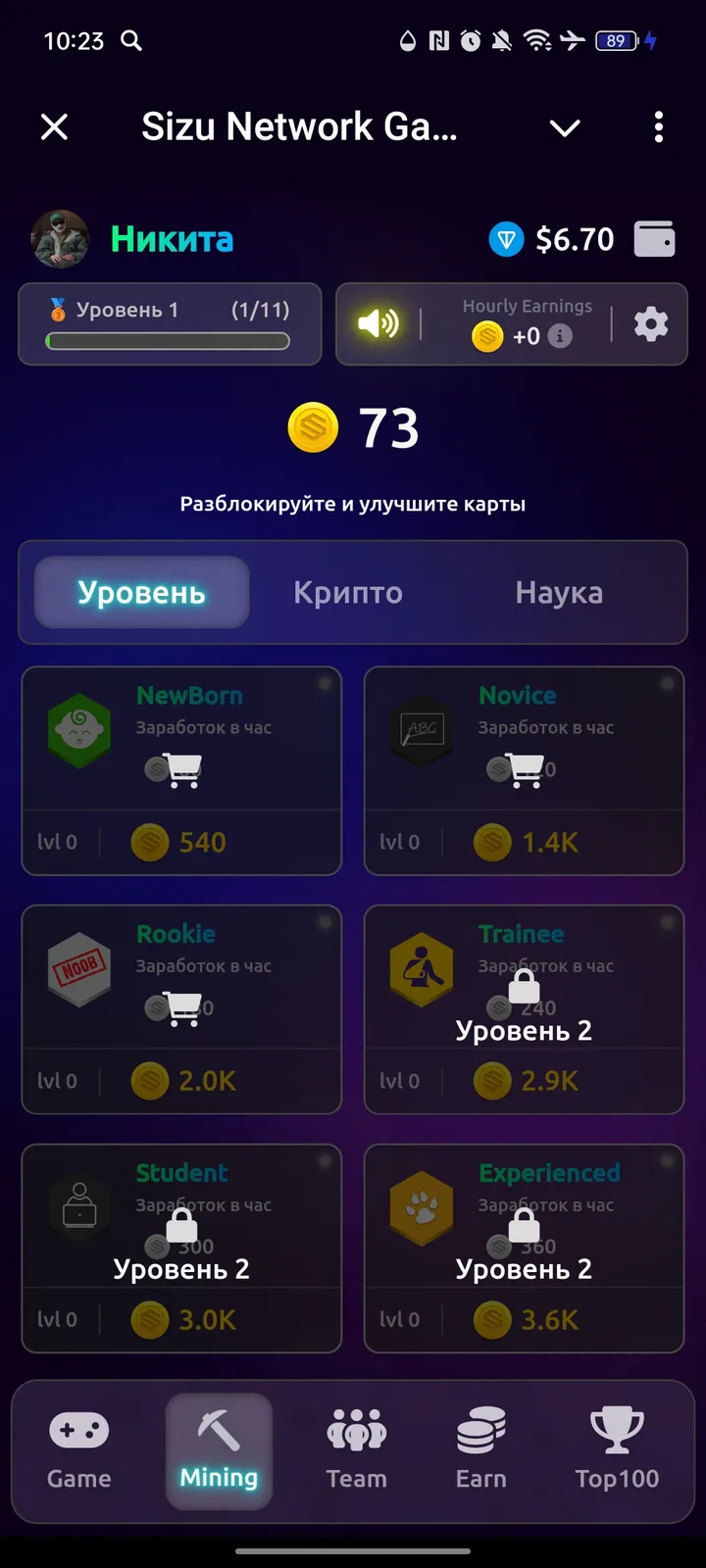Tap the locked Trainee card

pyautogui.click(x=524, y=1008)
